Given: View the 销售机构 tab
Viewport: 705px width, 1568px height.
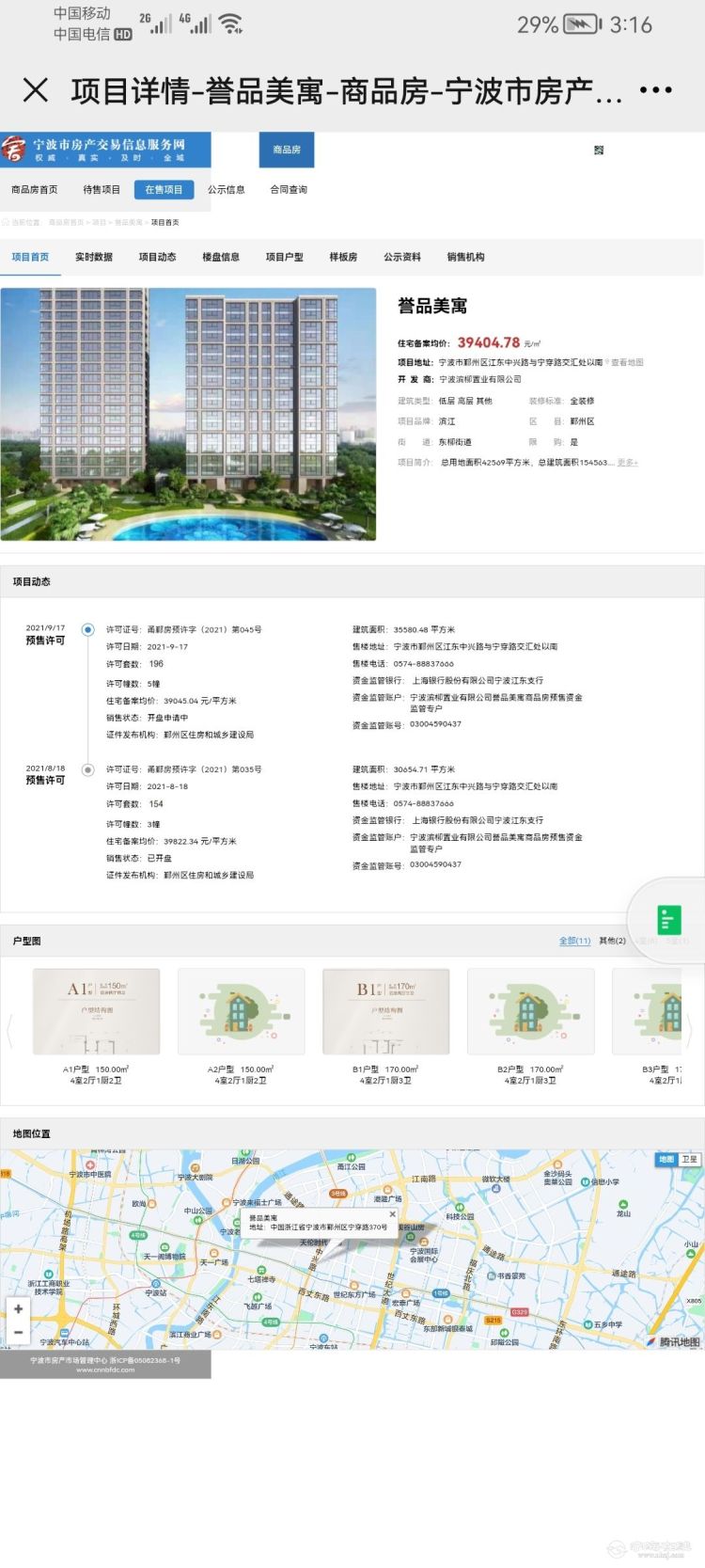Looking at the screenshot, I should pyautogui.click(x=465, y=257).
